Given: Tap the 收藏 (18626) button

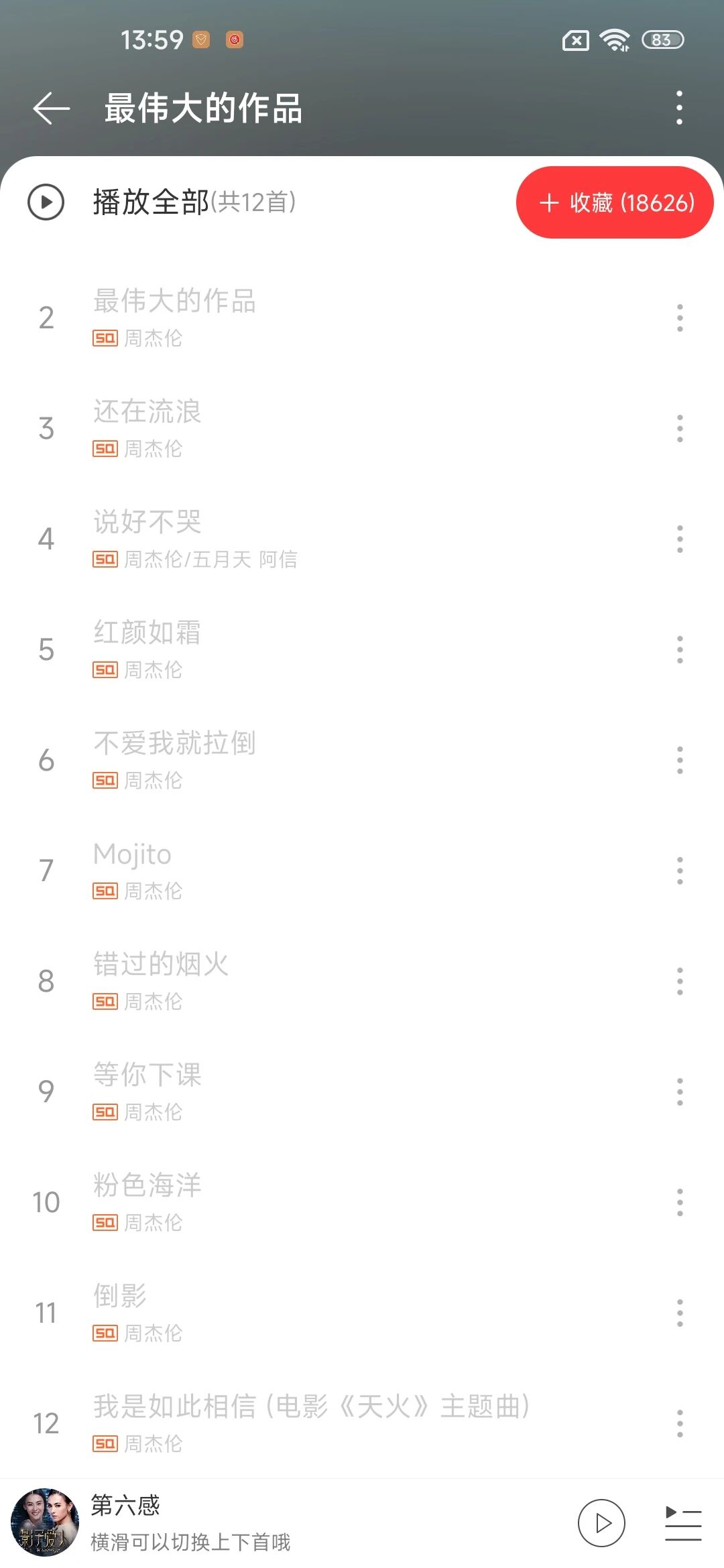Looking at the screenshot, I should pos(615,202).
